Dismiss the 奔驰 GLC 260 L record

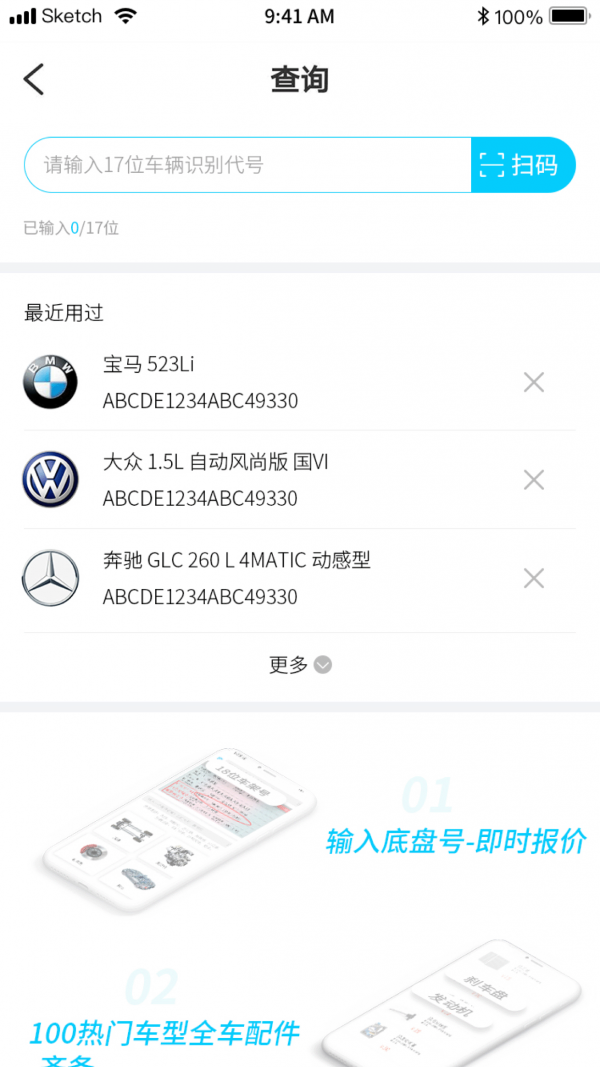[x=534, y=578]
